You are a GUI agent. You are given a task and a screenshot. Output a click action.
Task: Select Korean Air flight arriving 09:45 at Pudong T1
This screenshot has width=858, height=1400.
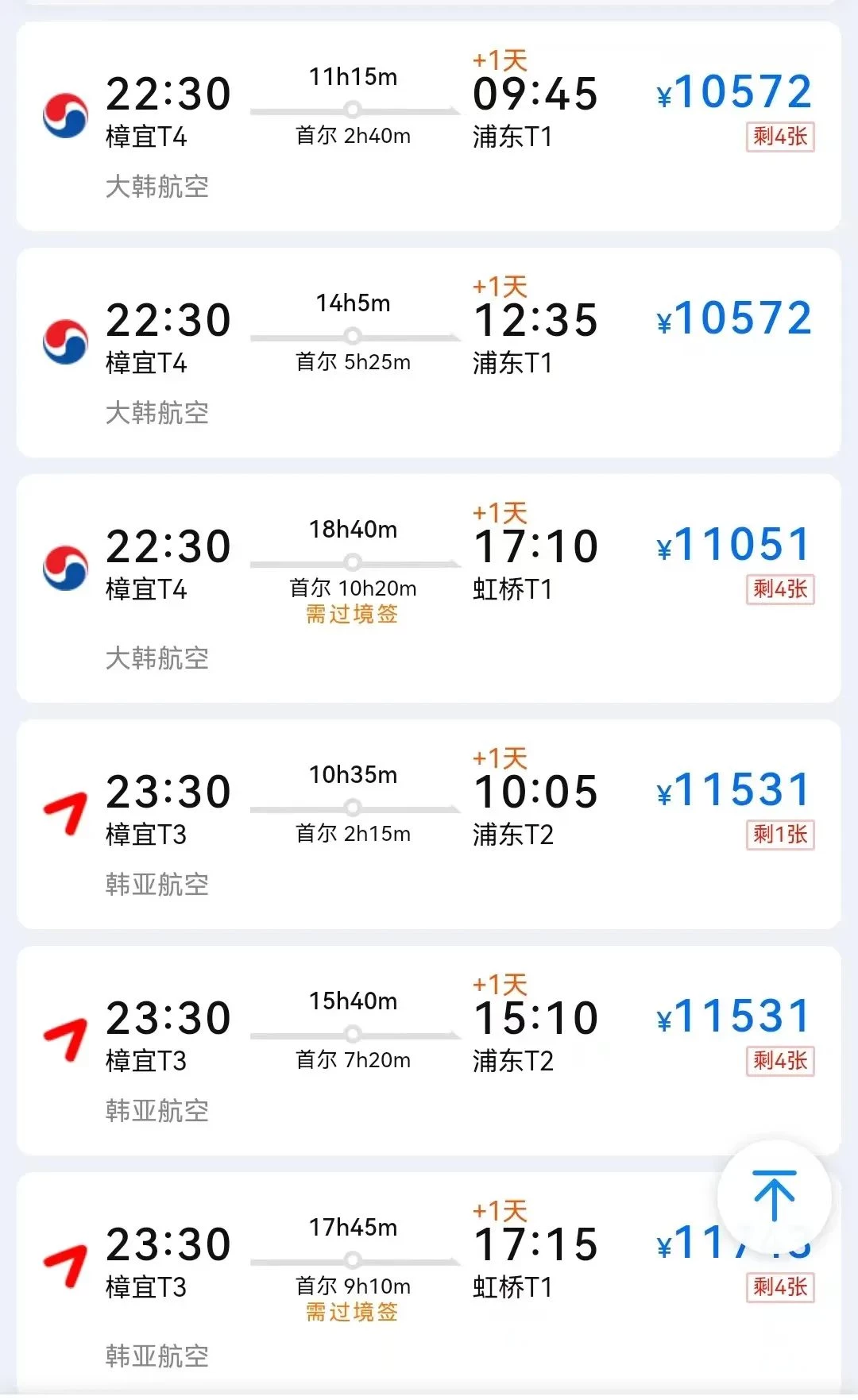(428, 126)
